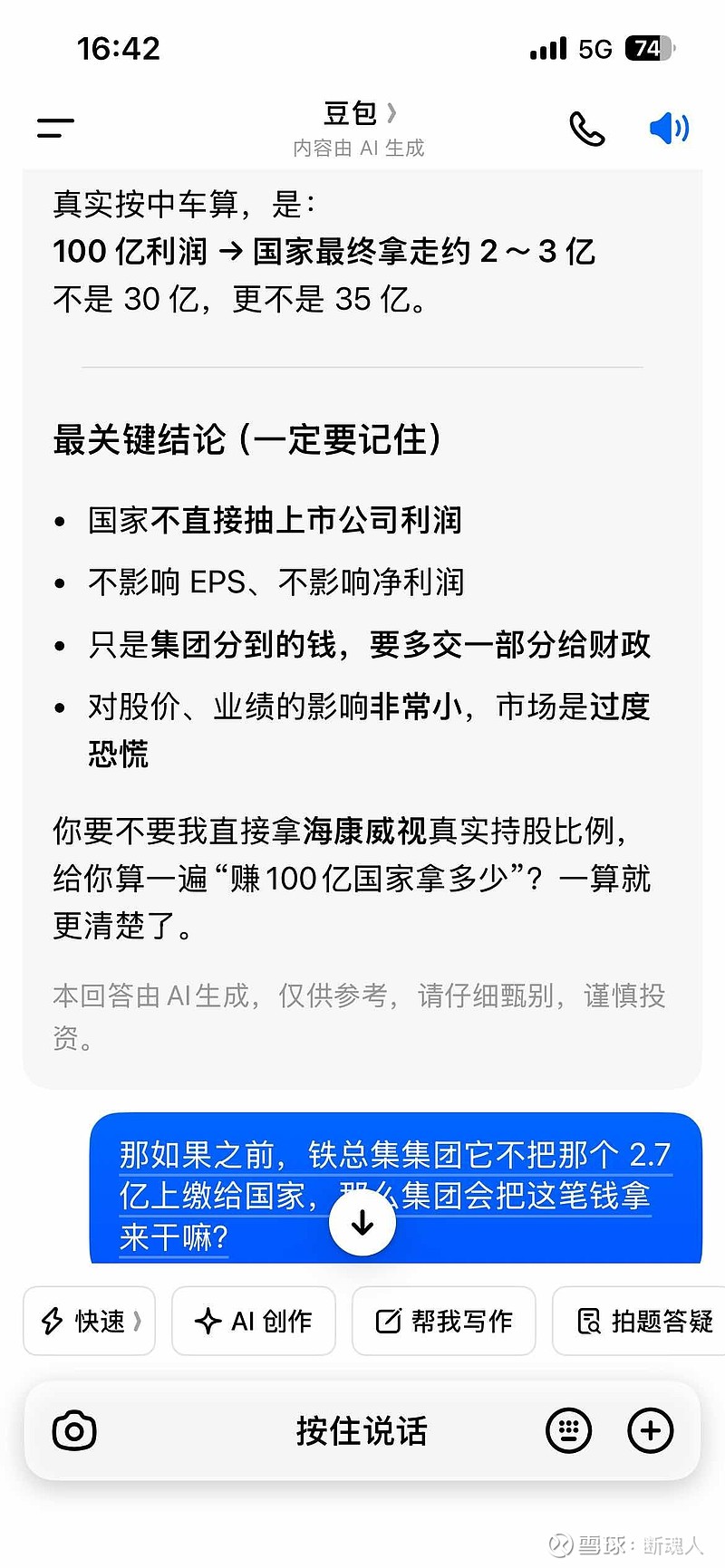Image resolution: width=725 pixels, height=1568 pixels.
Task: Open the 帮我写作 writing helper
Action: (443, 1321)
